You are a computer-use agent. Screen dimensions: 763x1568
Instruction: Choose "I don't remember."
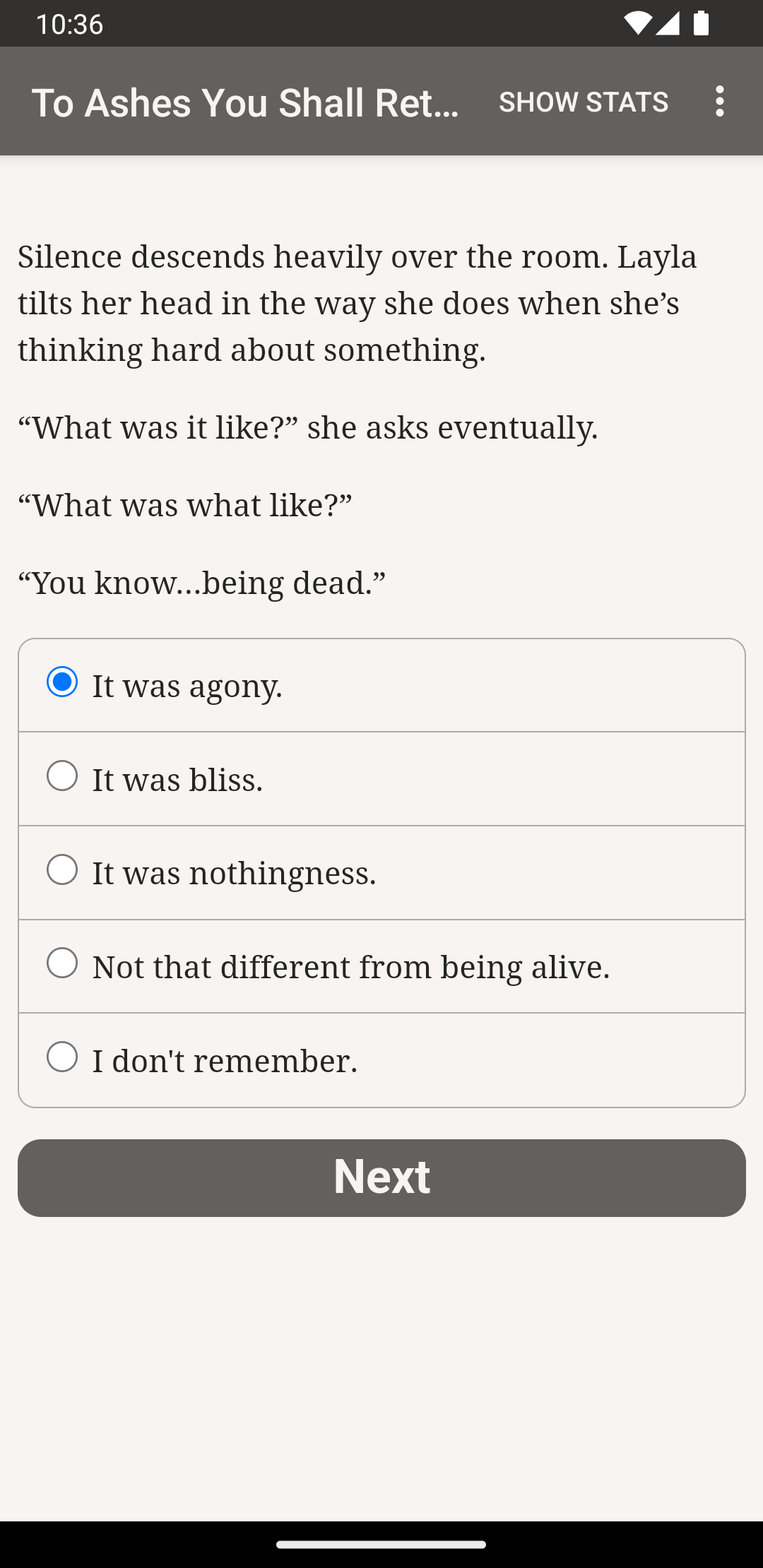(x=381, y=1060)
